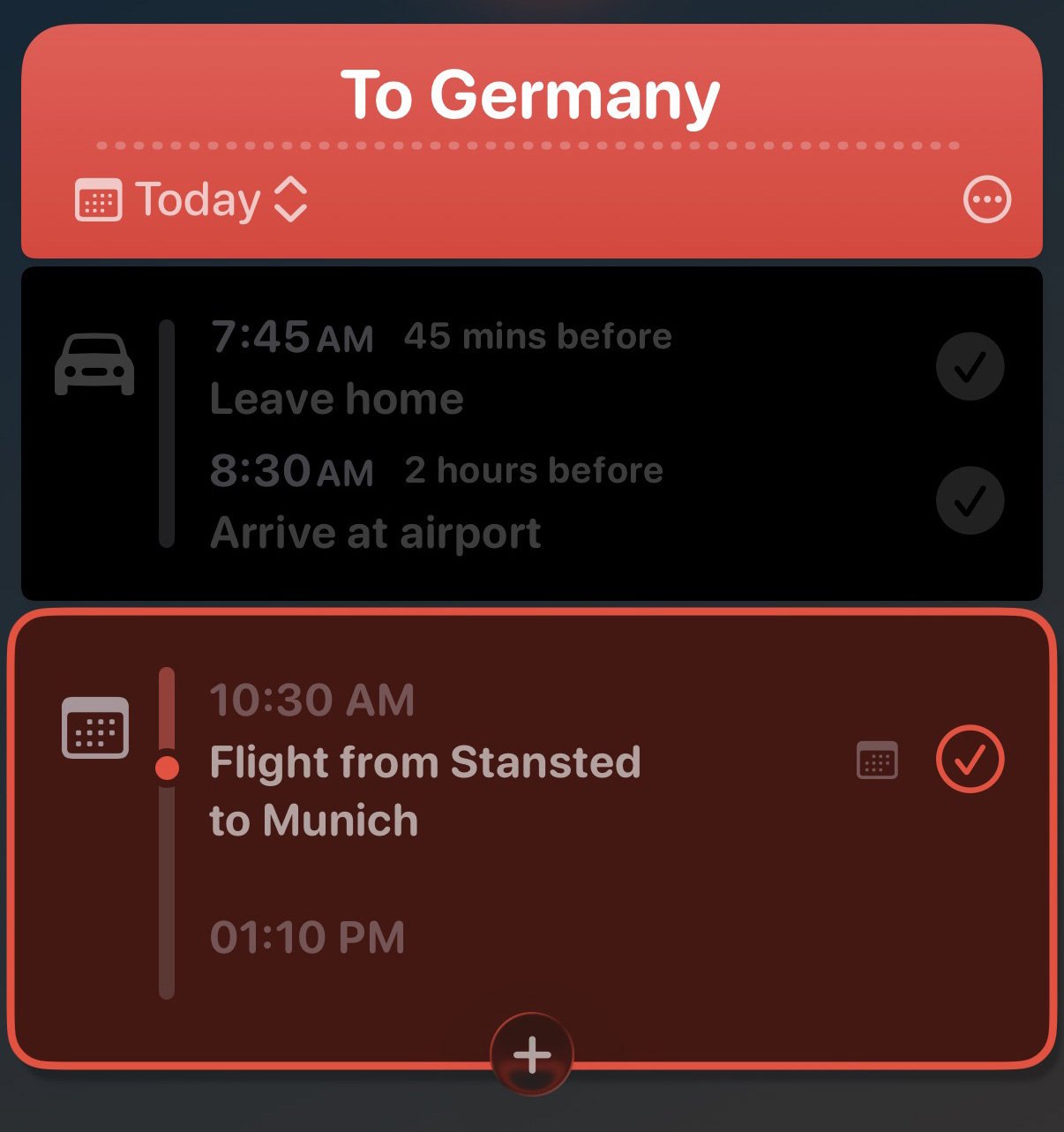This screenshot has width=1064, height=1132.
Task: Uncheck the Flight from Stansted to Munich task
Action: [x=970, y=760]
